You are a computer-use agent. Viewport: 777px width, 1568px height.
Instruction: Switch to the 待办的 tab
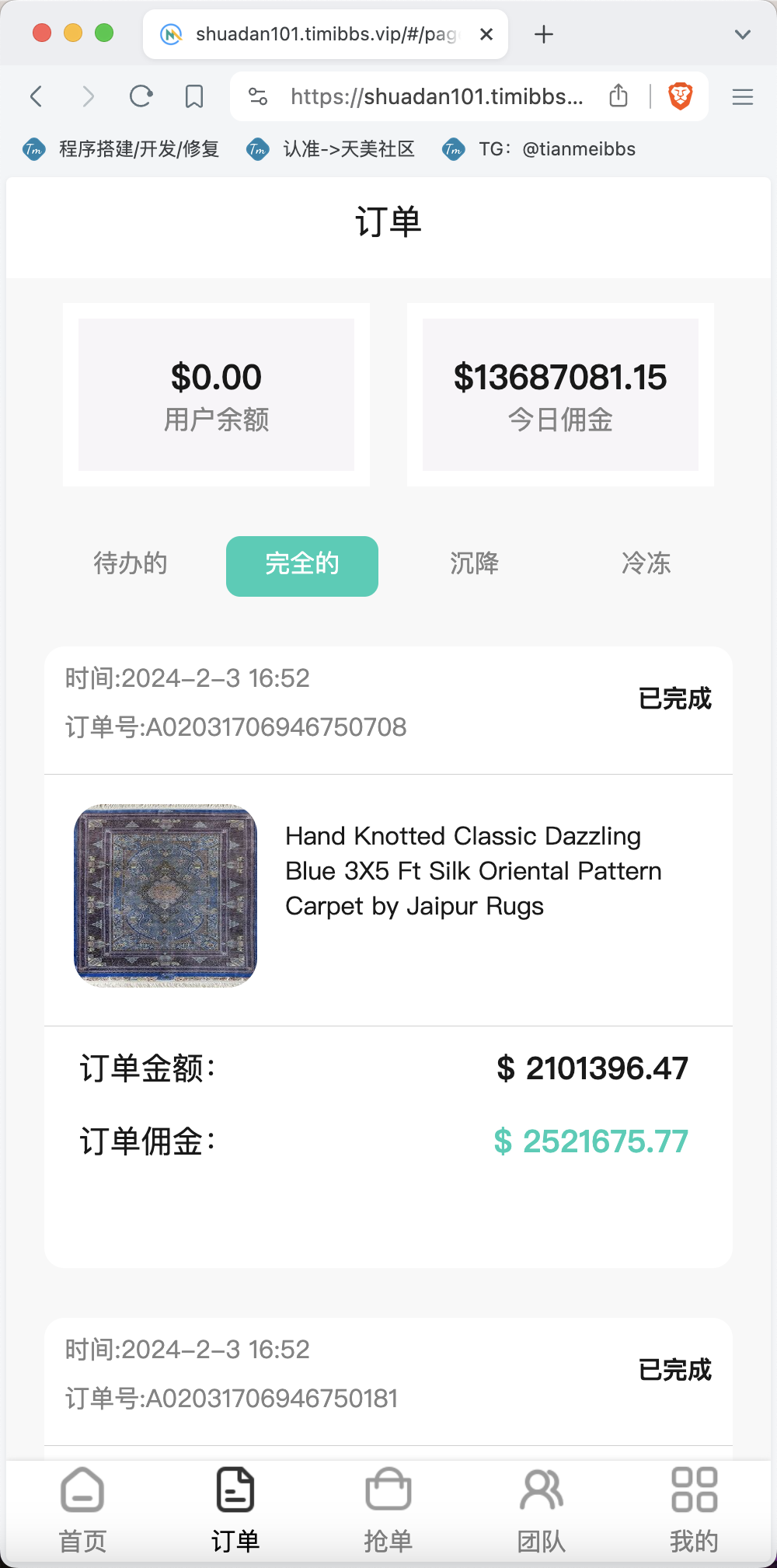(131, 564)
